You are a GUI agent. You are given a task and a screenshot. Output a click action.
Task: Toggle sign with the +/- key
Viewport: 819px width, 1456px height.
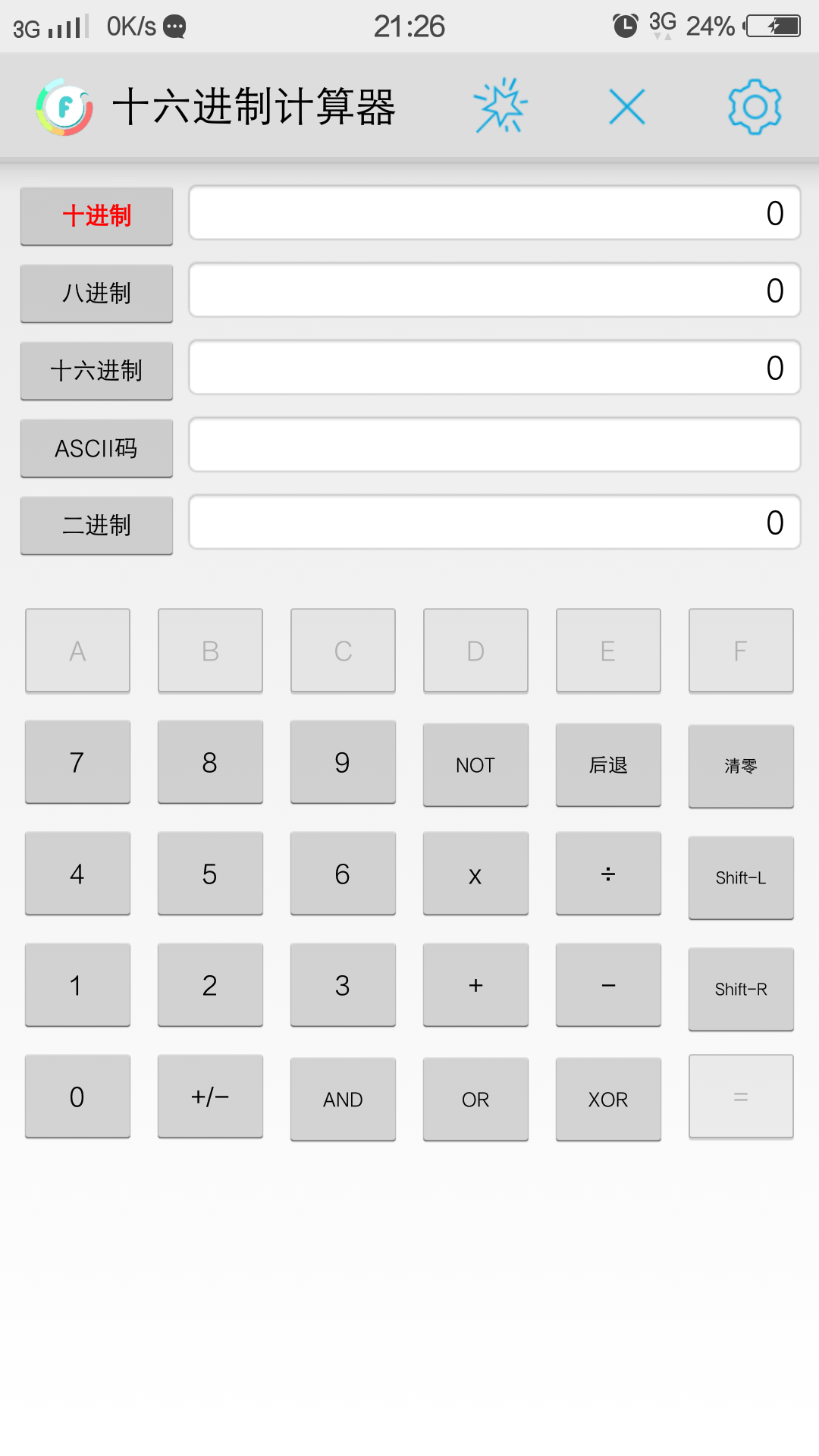click(x=210, y=1097)
